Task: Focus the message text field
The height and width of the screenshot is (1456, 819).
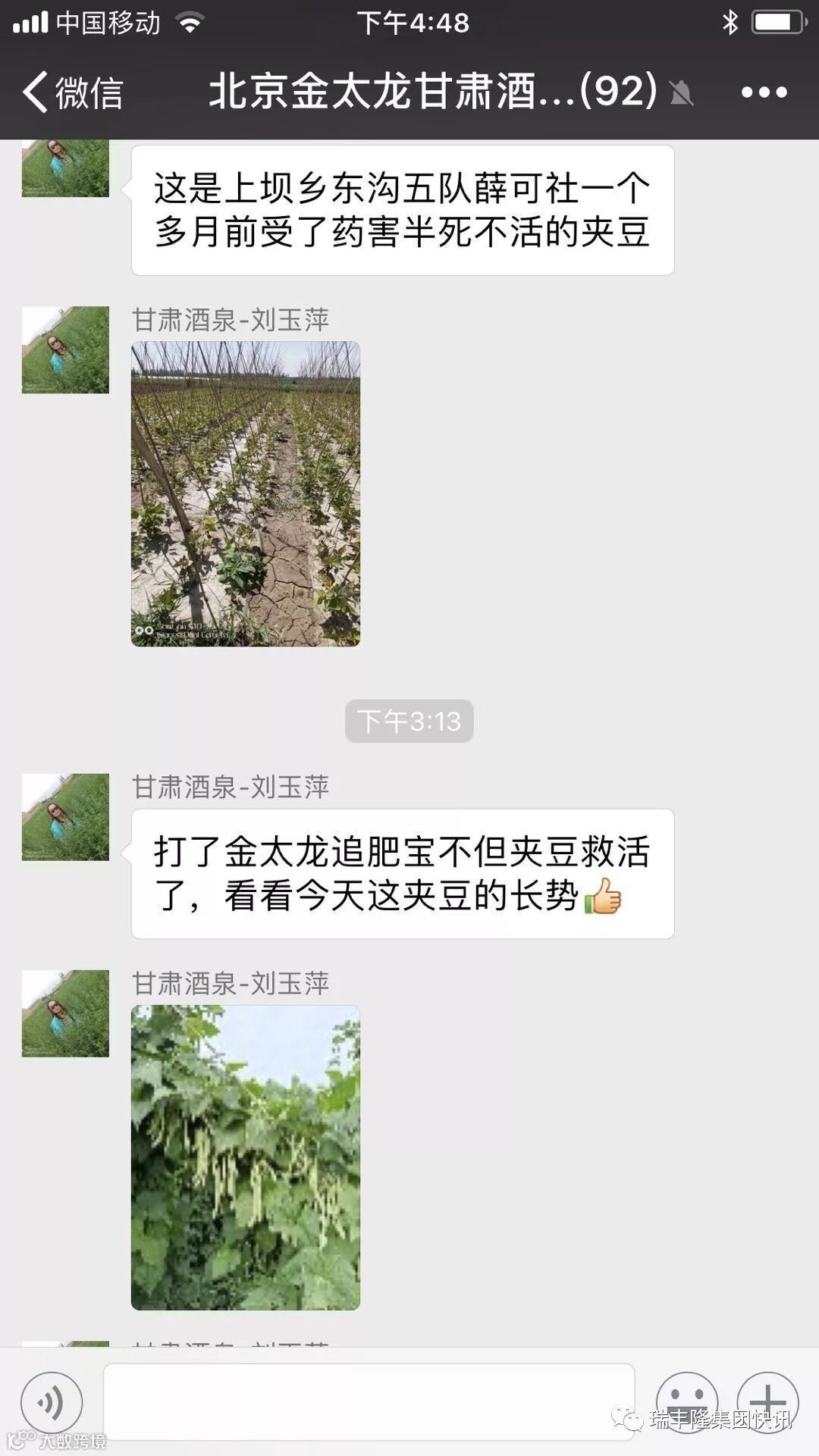Action: 369,1402
